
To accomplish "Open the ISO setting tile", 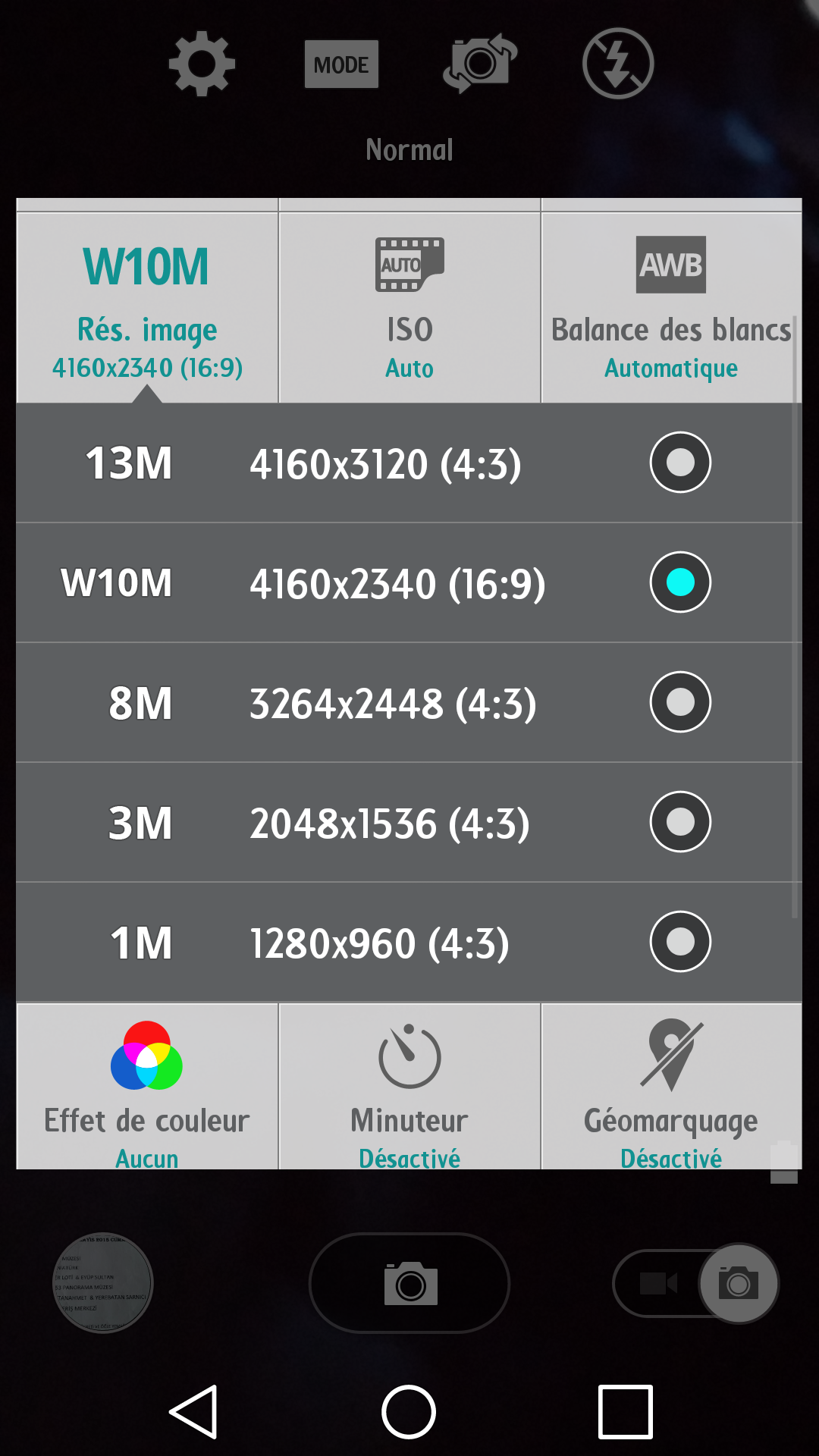I will pos(409,308).
